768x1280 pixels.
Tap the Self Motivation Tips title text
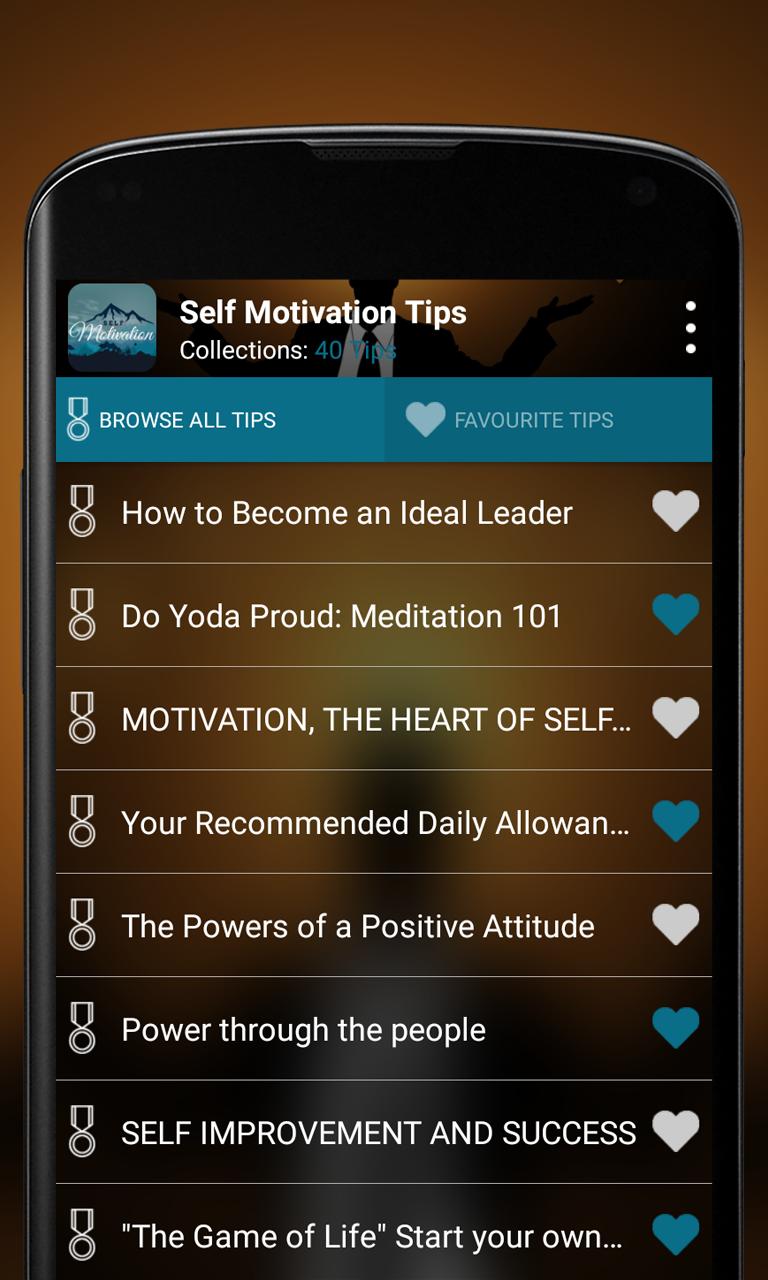coord(322,312)
